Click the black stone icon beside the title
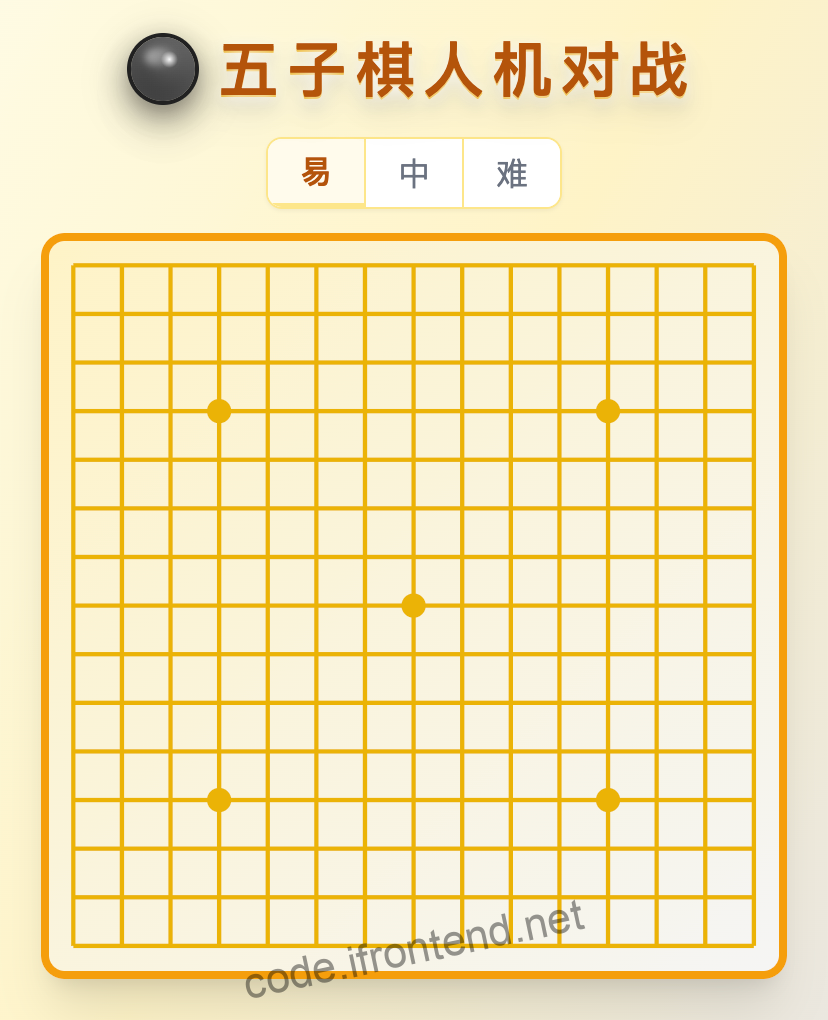This screenshot has height=1020, width=828. [160, 67]
